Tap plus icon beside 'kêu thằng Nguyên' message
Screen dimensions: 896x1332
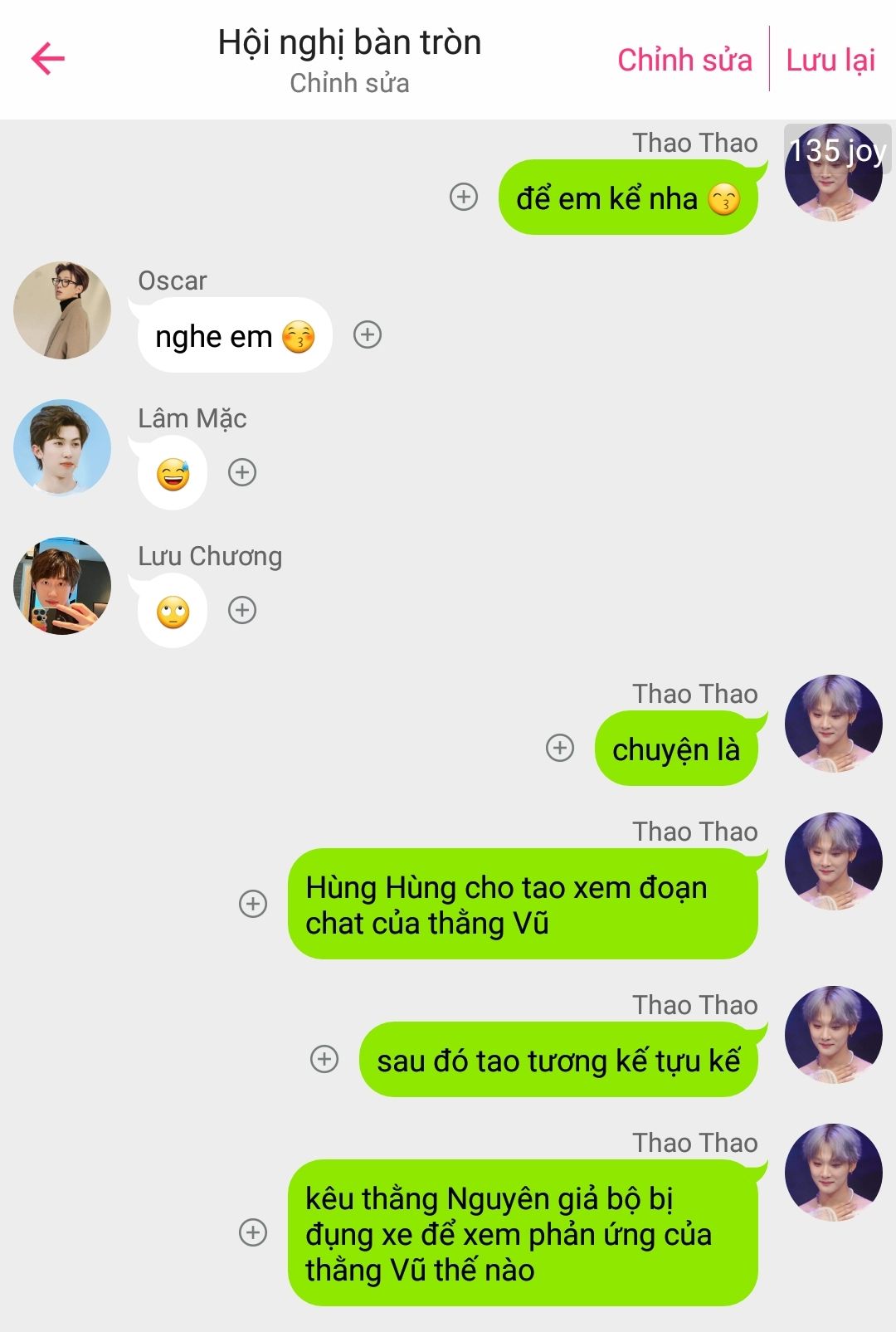click(x=253, y=1232)
